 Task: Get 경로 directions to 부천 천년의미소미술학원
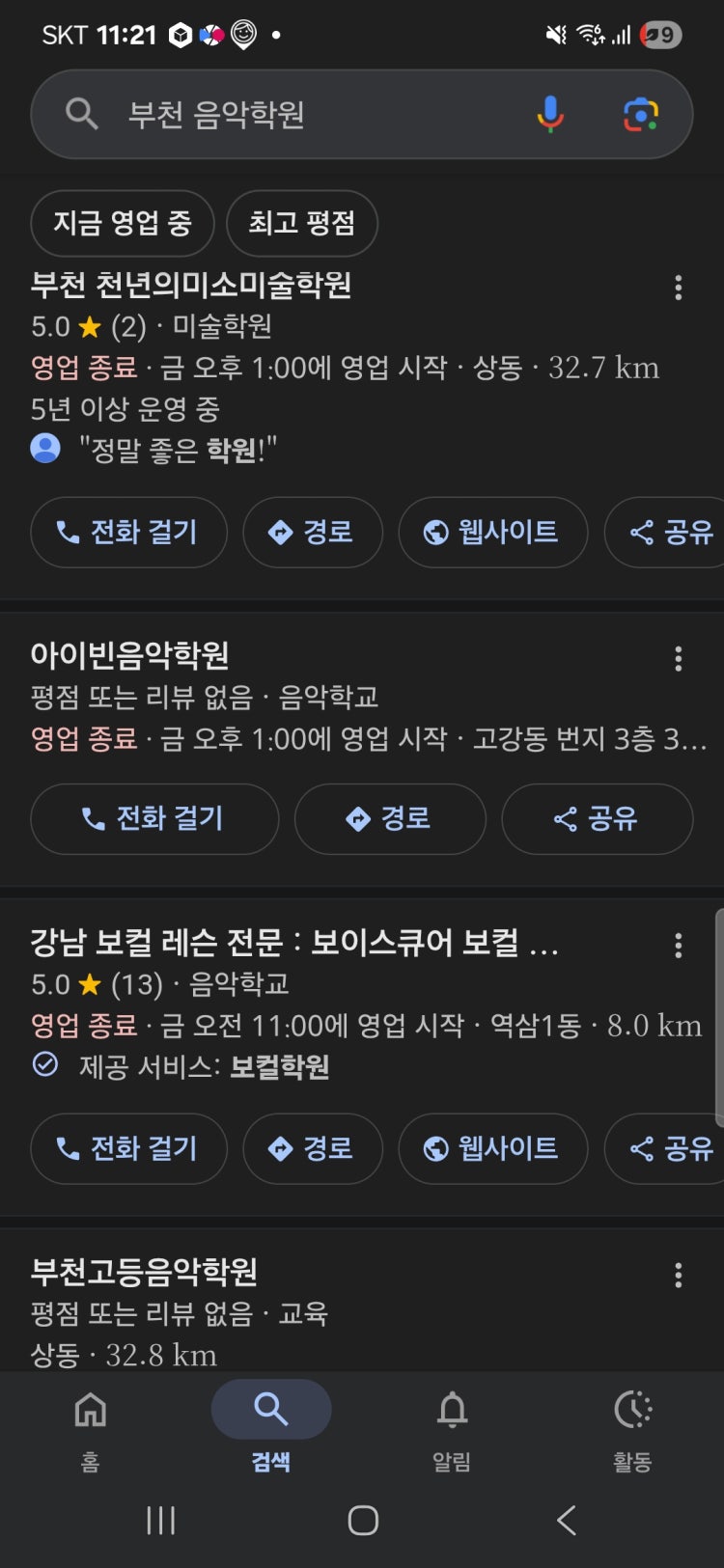point(312,532)
